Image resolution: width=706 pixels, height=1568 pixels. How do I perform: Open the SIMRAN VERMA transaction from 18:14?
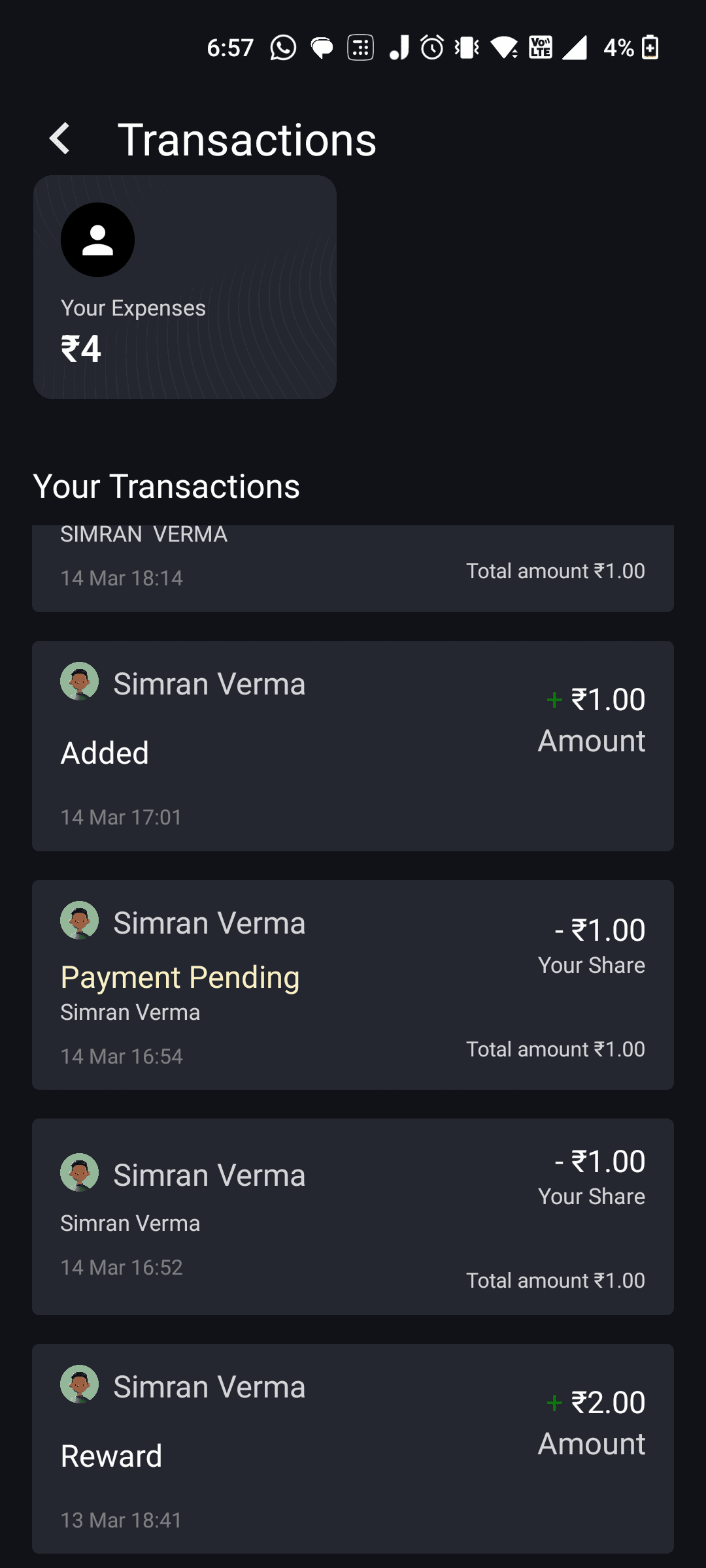353,568
